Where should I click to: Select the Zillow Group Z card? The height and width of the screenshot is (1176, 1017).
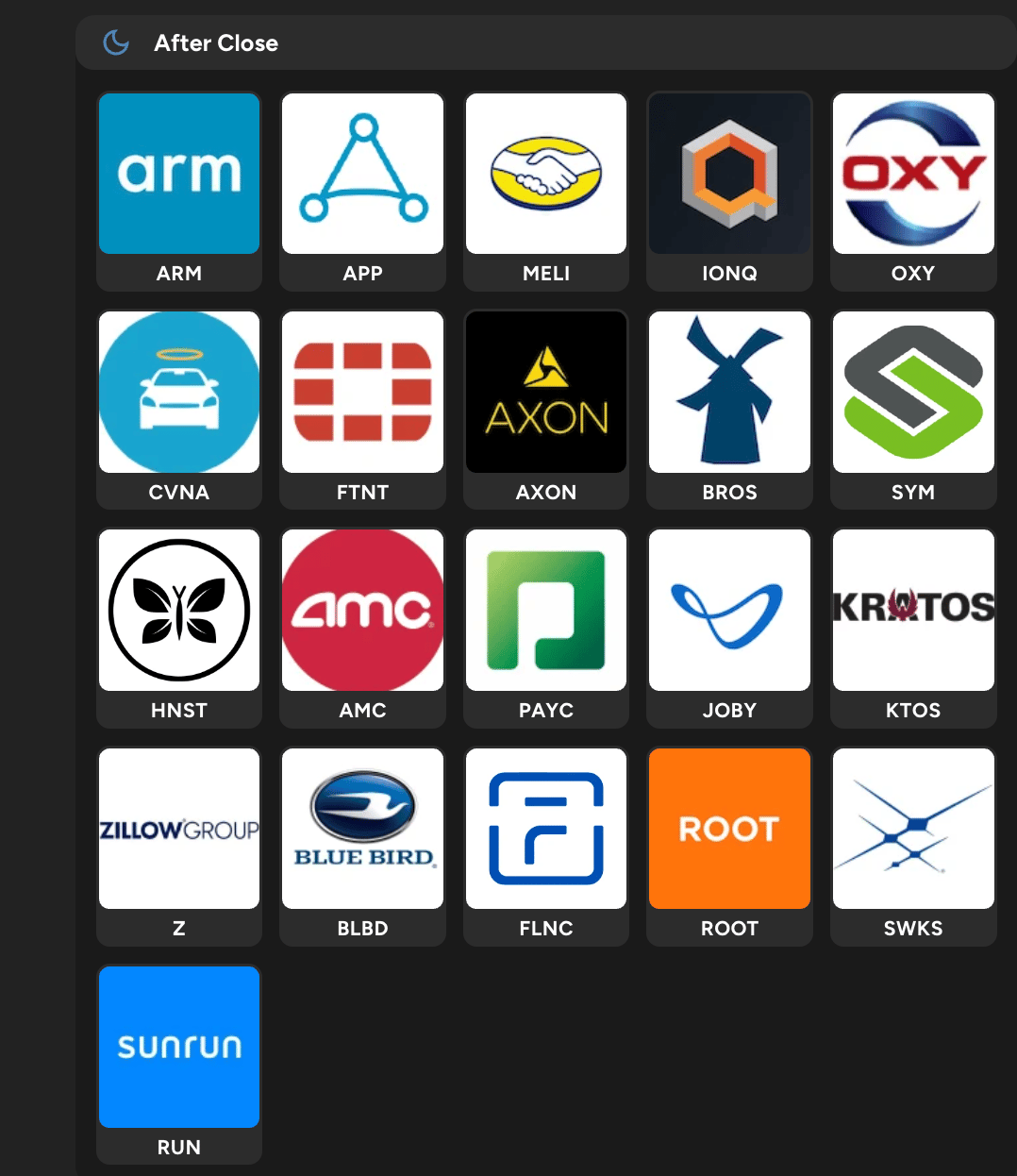[179, 830]
